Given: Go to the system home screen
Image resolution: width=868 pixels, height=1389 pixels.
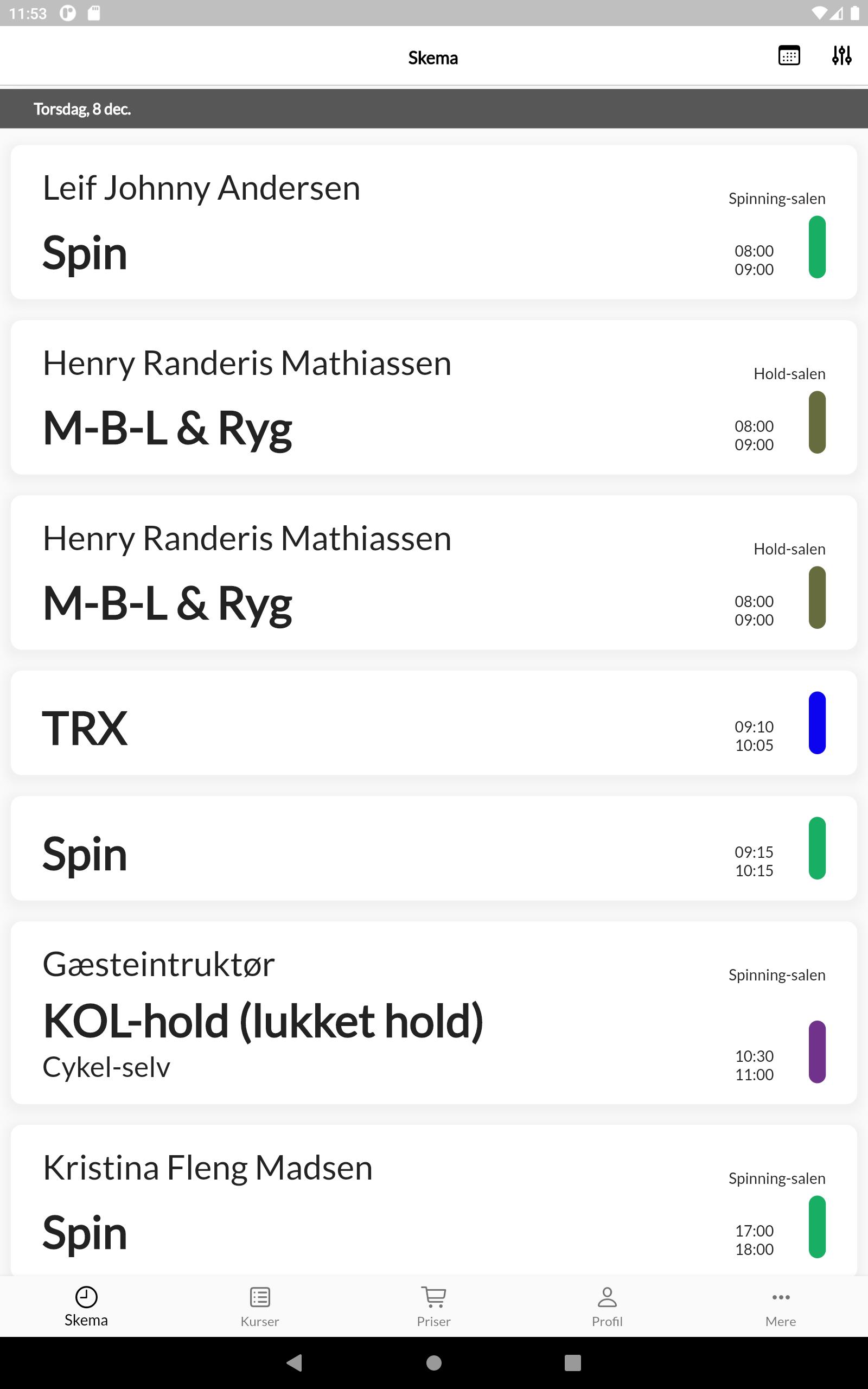Looking at the screenshot, I should coord(434,1362).
